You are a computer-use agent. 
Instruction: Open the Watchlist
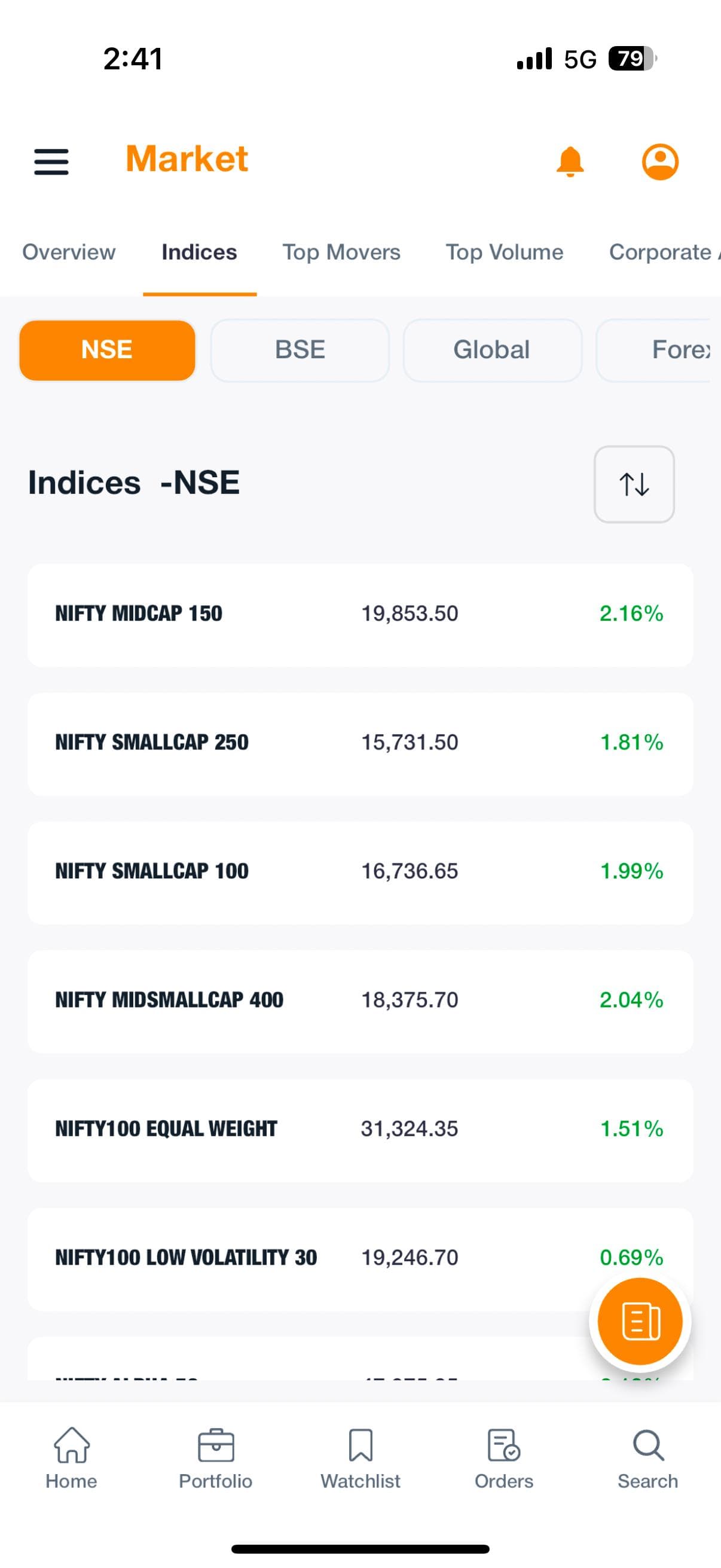coord(360,1461)
